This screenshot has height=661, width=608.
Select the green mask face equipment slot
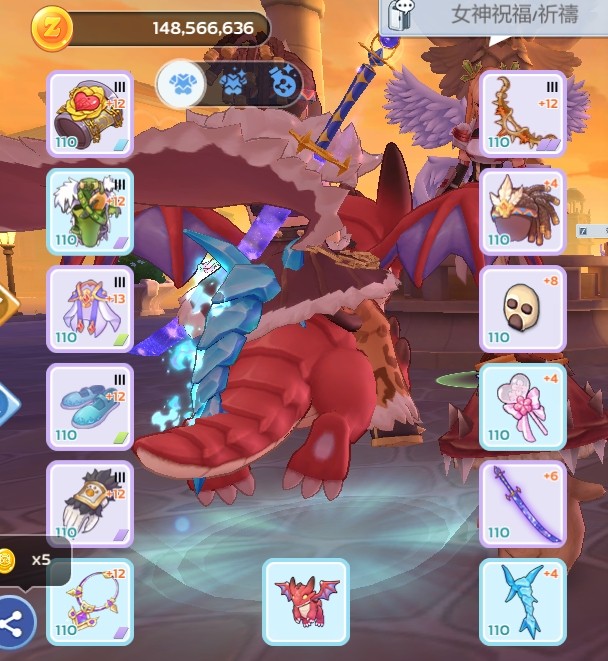coord(90,211)
